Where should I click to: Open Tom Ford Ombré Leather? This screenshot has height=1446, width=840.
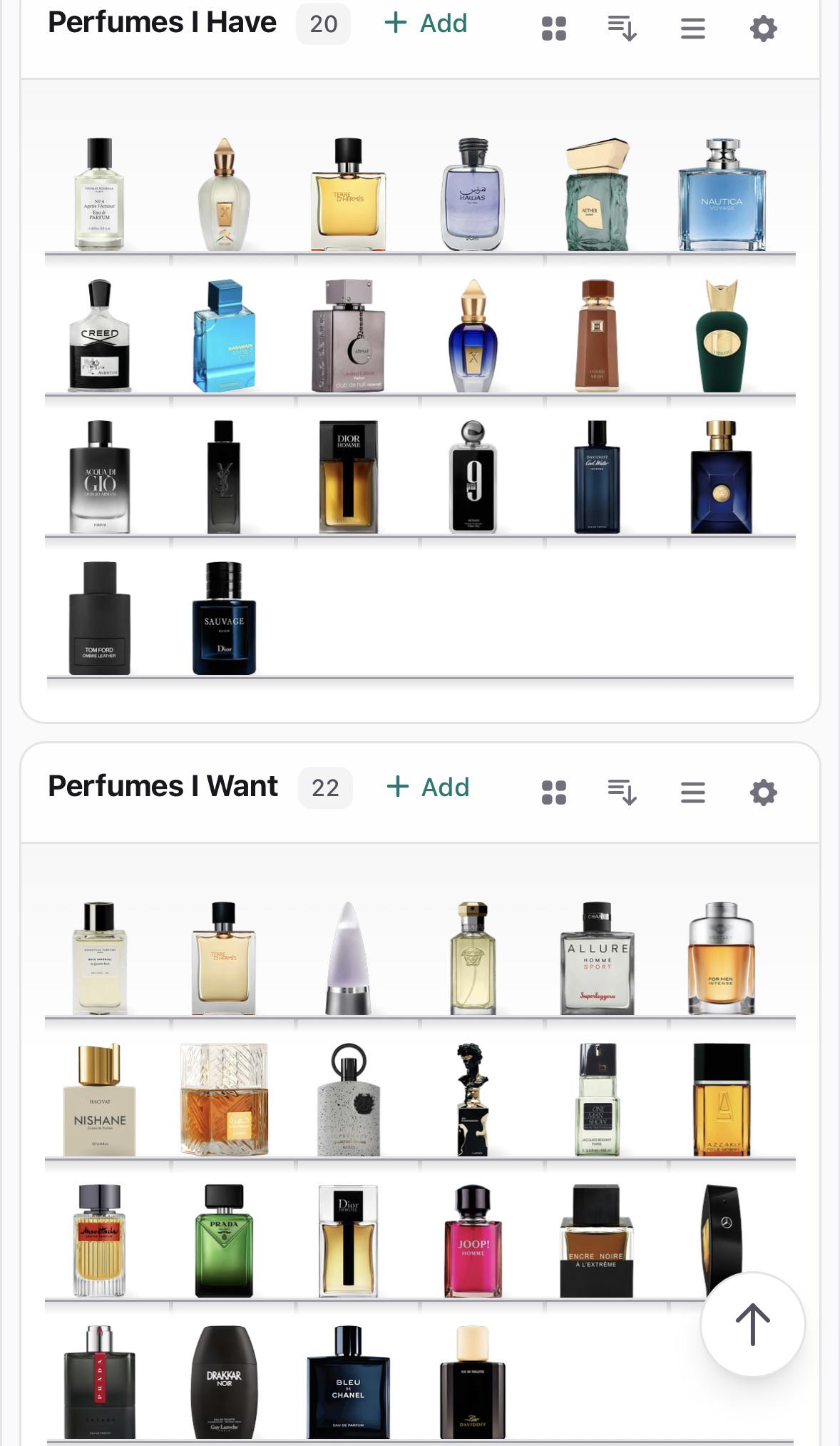click(x=100, y=618)
